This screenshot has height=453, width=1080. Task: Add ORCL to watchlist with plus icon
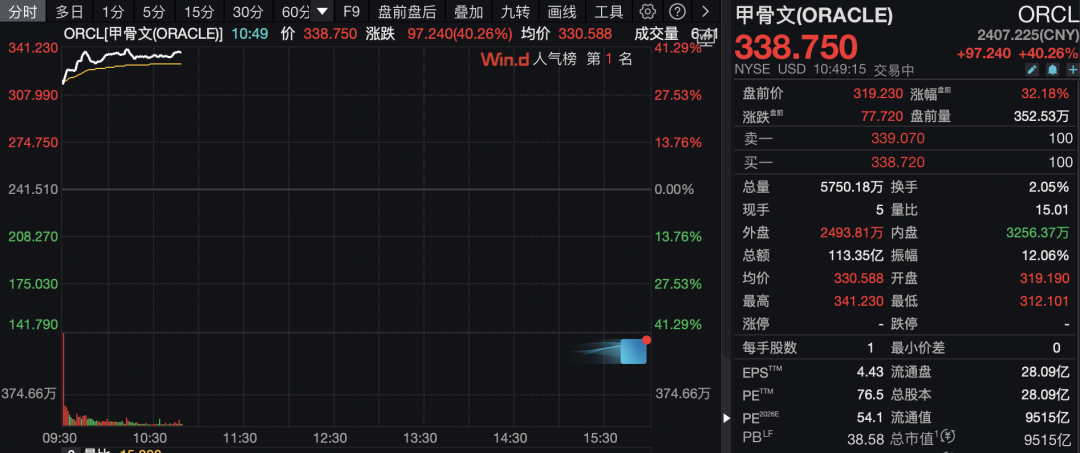tap(1071, 70)
